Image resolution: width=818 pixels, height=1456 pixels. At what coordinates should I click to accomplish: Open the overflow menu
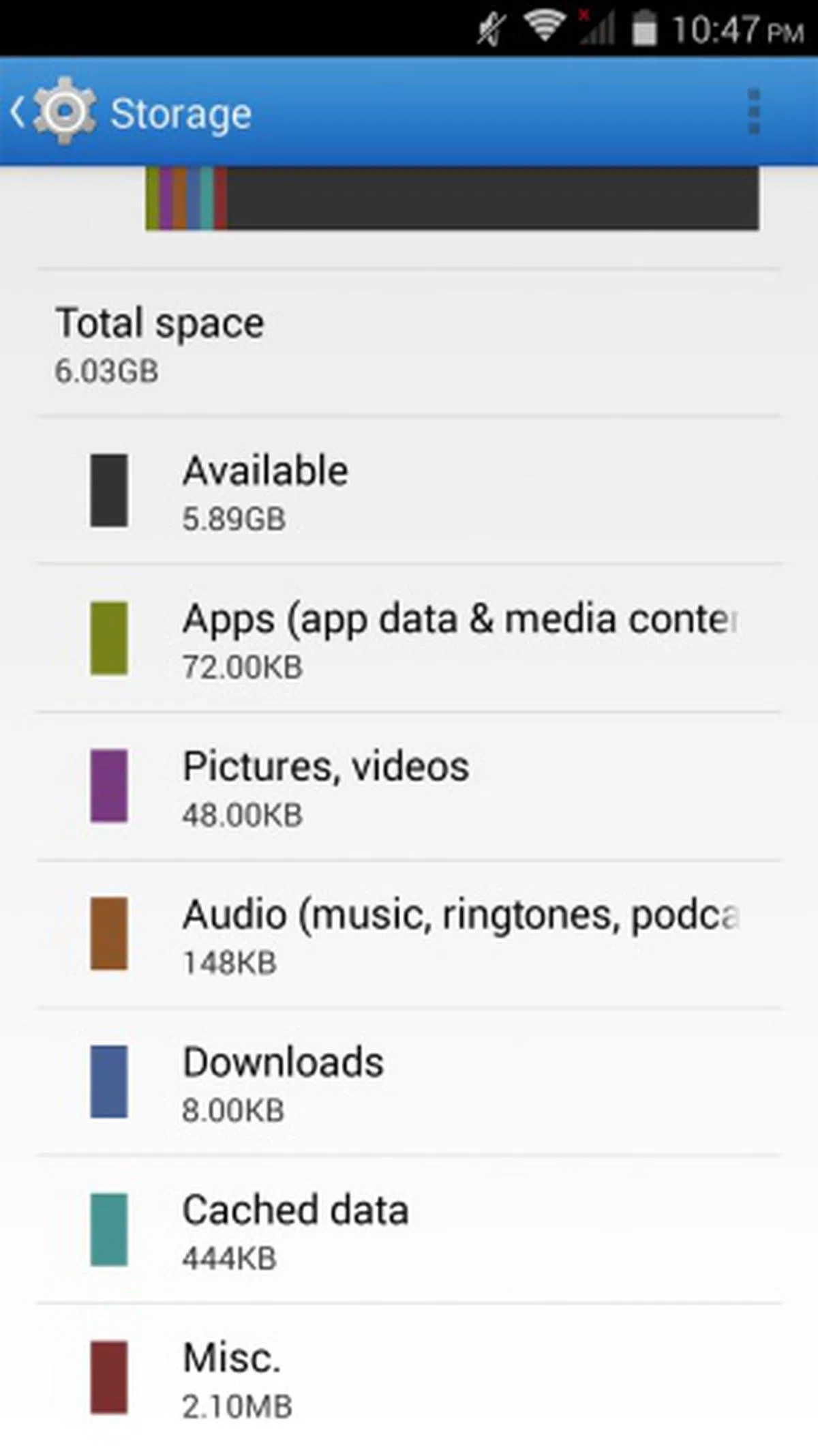[753, 111]
